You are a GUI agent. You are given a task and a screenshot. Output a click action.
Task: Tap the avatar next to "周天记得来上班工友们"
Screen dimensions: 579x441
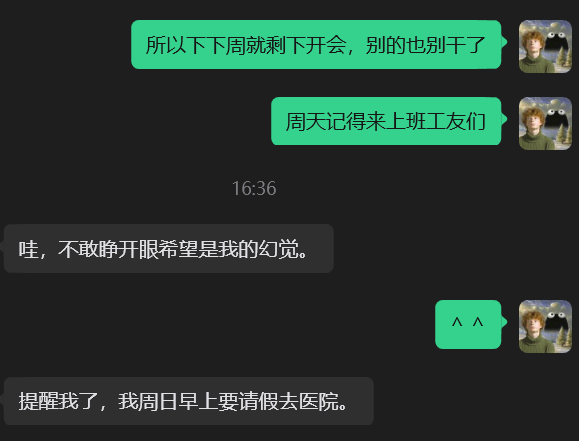click(x=545, y=123)
